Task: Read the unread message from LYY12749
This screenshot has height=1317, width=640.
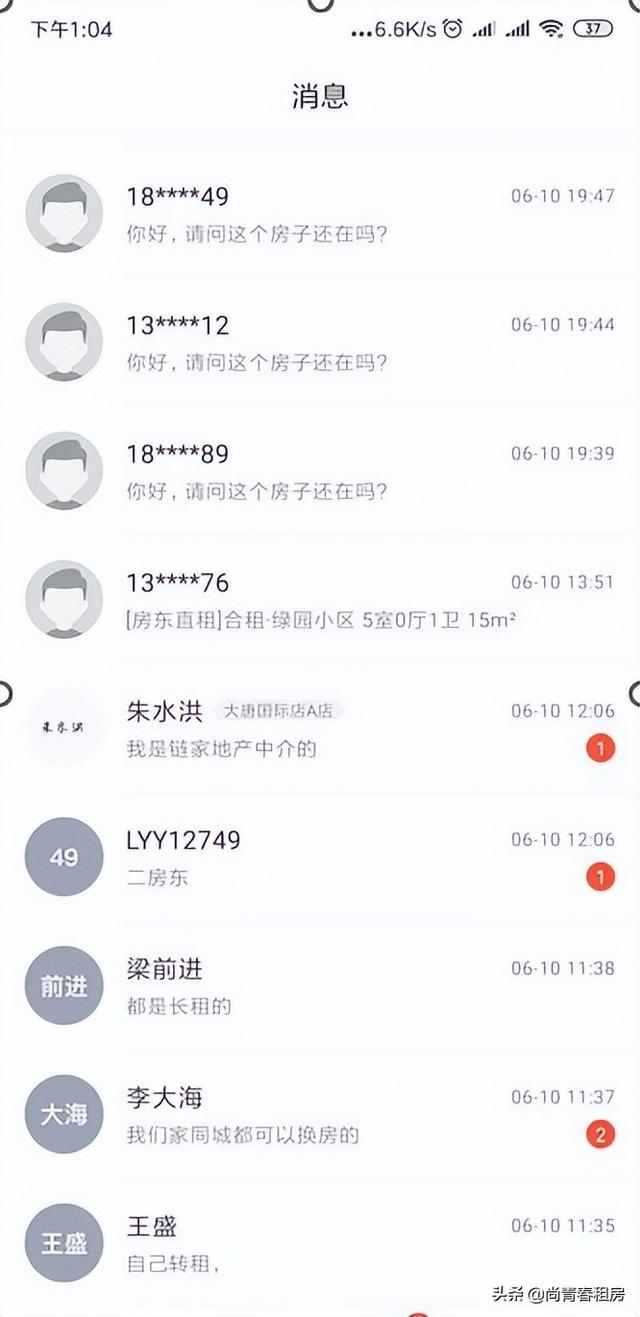Action: [320, 857]
